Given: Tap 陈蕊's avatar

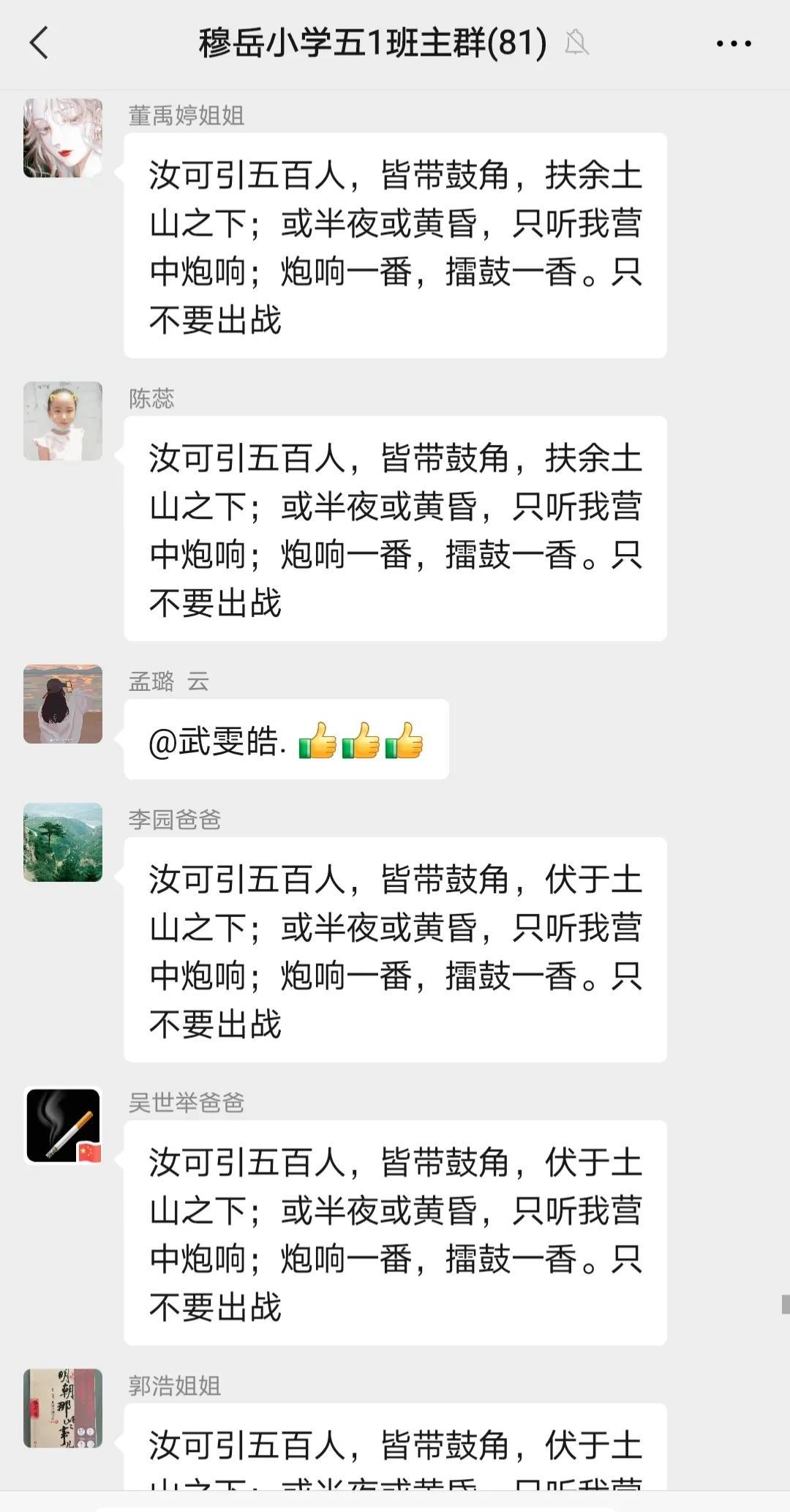Looking at the screenshot, I should [x=63, y=422].
